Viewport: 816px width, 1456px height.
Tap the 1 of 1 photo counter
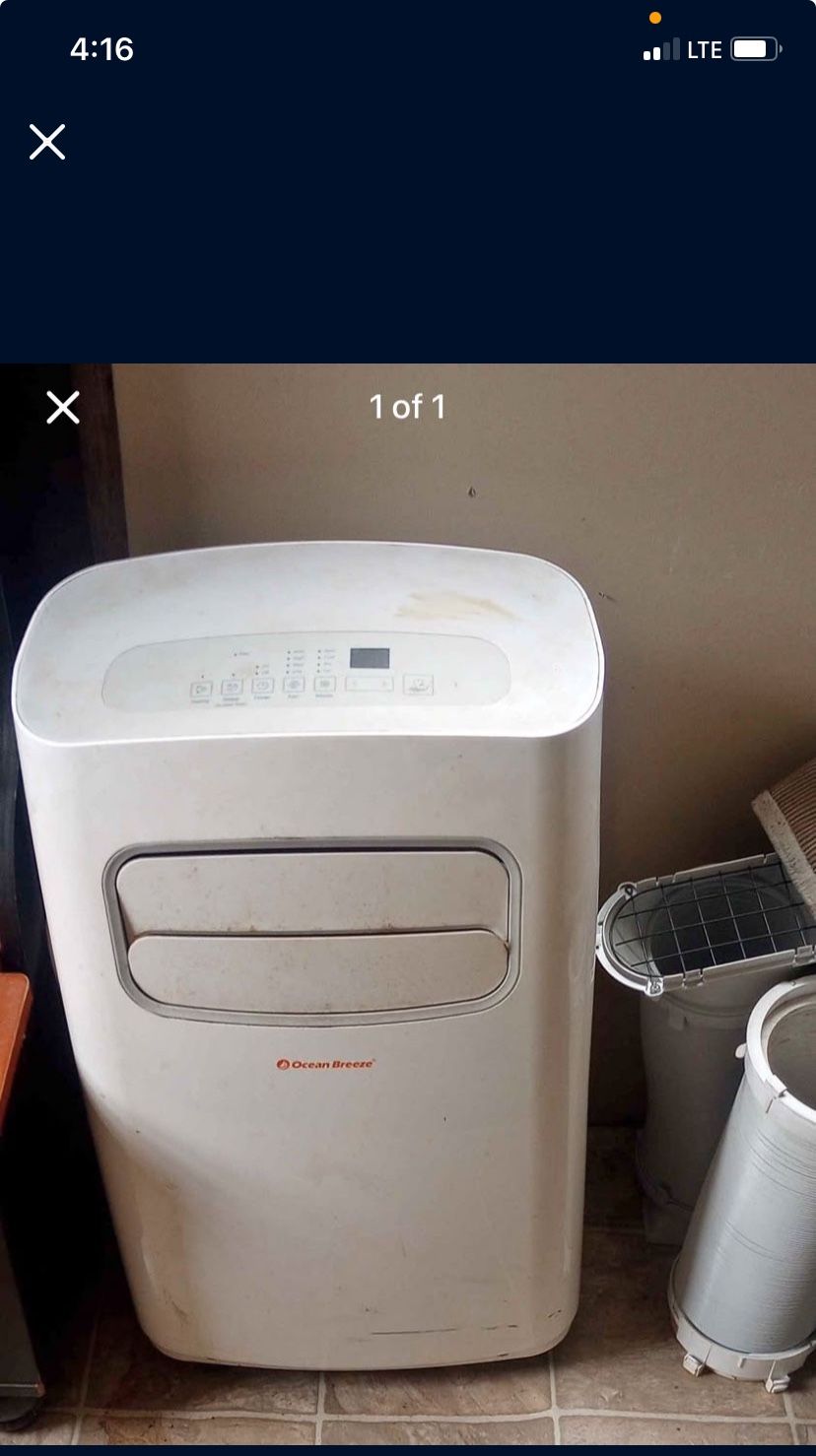click(x=408, y=407)
